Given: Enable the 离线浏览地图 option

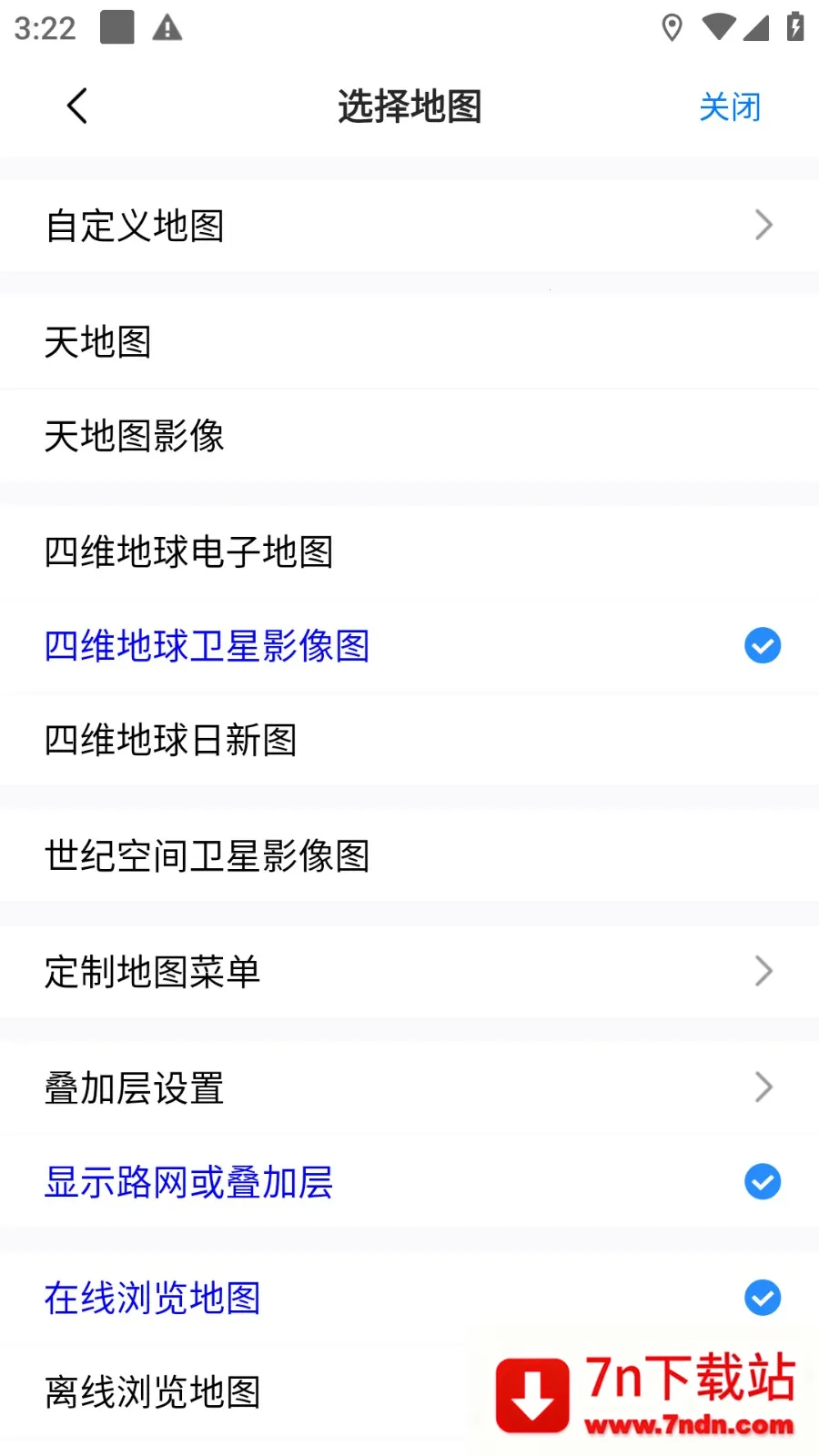Looking at the screenshot, I should click(153, 1391).
